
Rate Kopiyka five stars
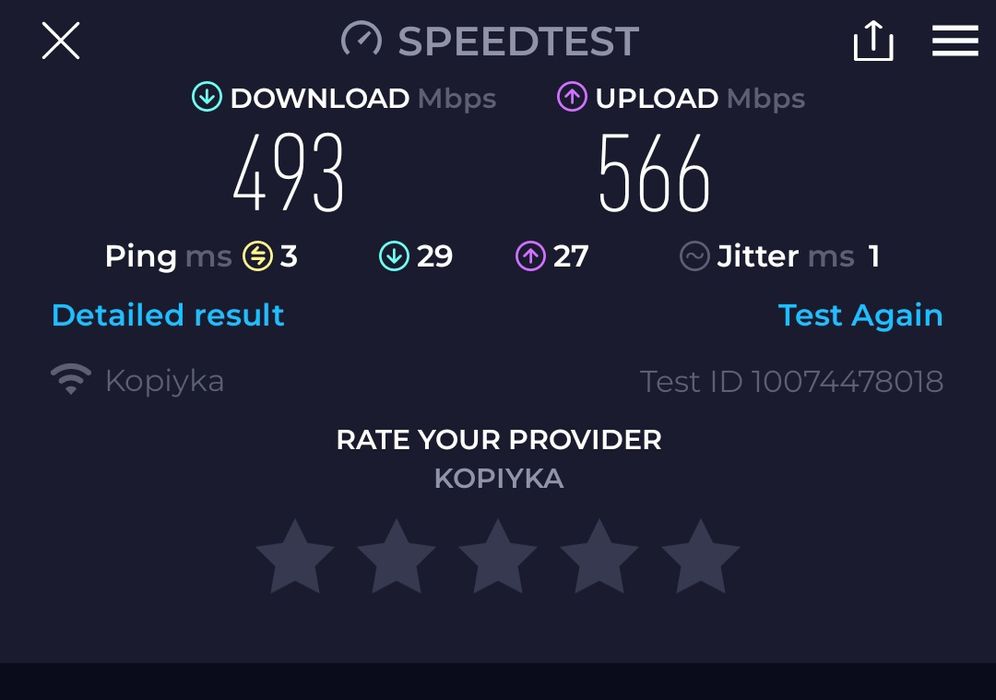(700, 557)
